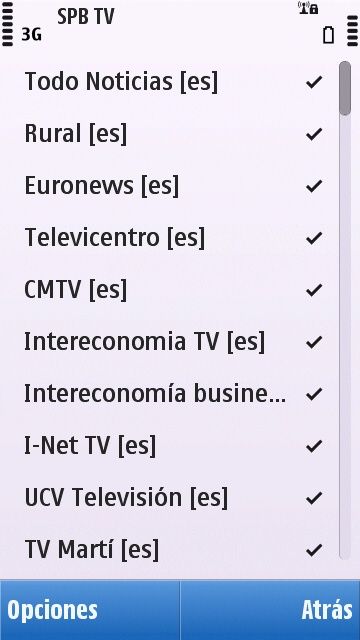
Task: Deselect the Intereconomía business channel
Action: click(169, 394)
